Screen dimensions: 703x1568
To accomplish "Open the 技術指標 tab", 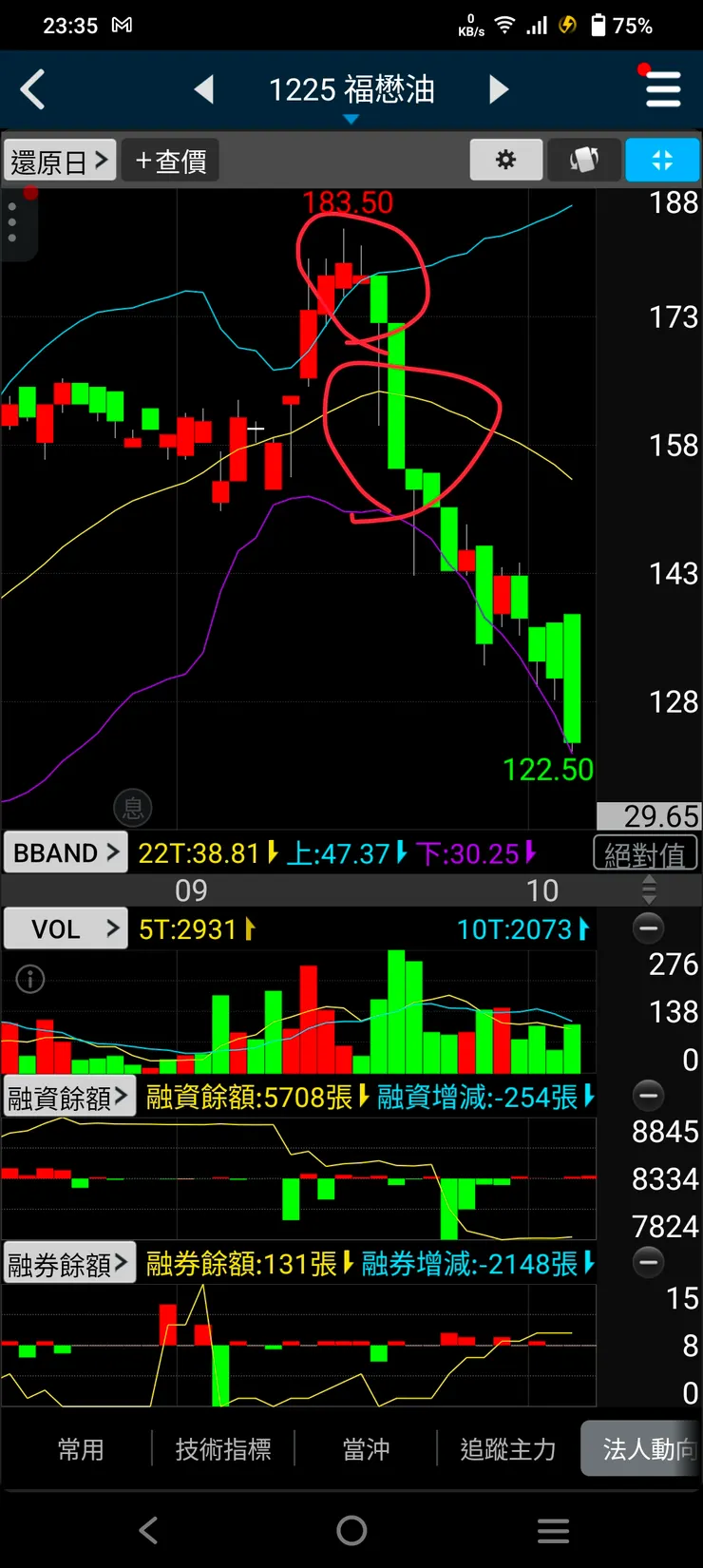I will click(223, 1449).
